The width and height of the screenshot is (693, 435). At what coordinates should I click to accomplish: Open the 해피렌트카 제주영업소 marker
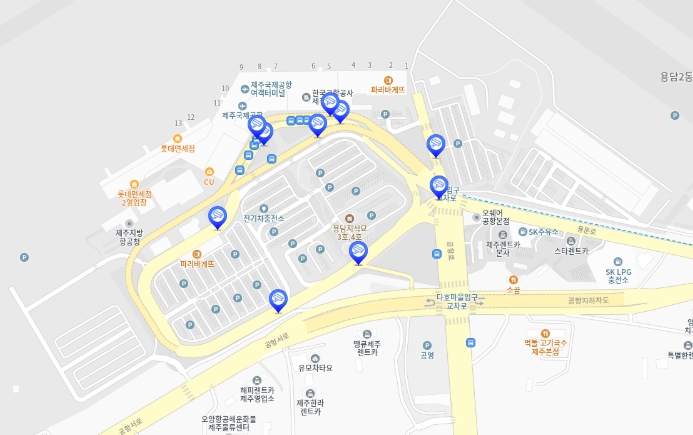257,380
